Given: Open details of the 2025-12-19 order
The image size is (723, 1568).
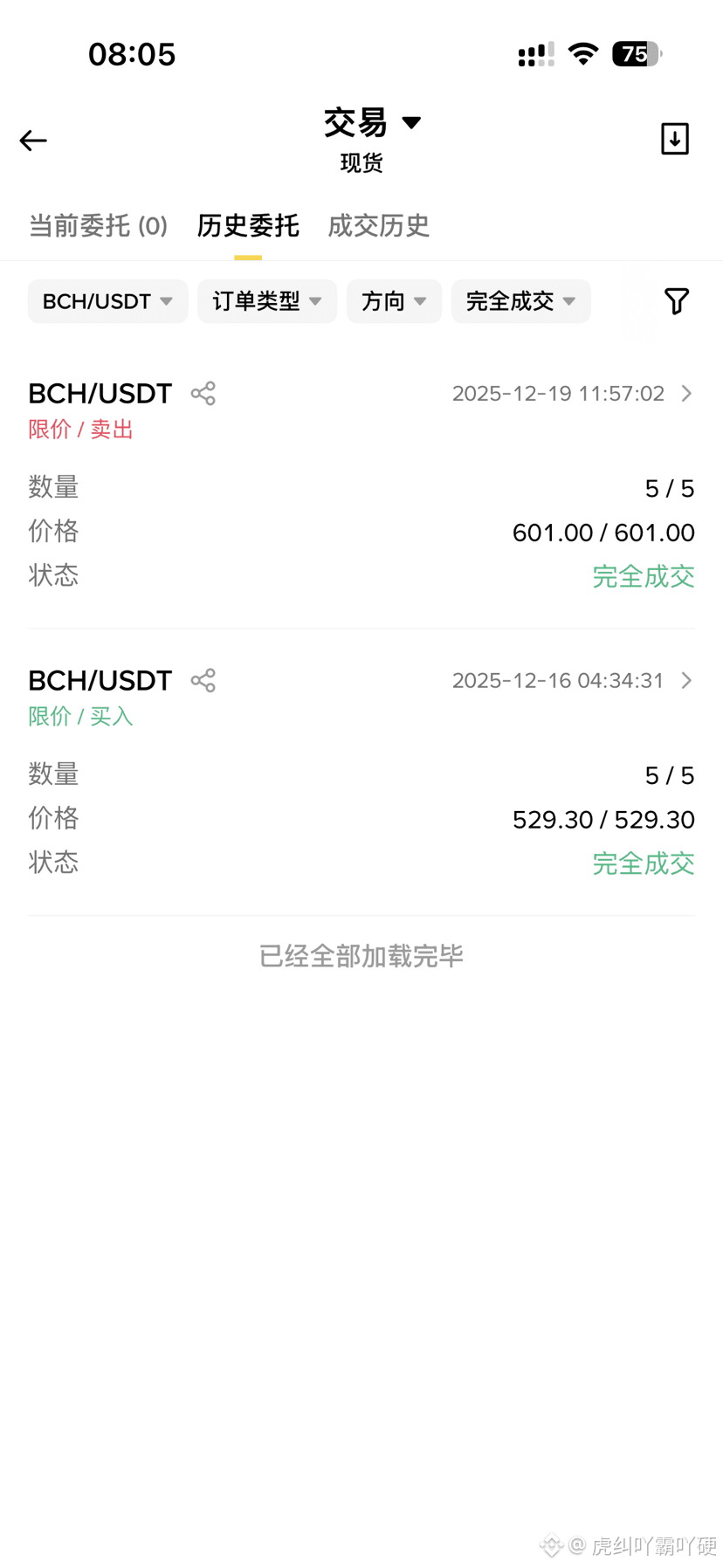Looking at the screenshot, I should coord(686,394).
